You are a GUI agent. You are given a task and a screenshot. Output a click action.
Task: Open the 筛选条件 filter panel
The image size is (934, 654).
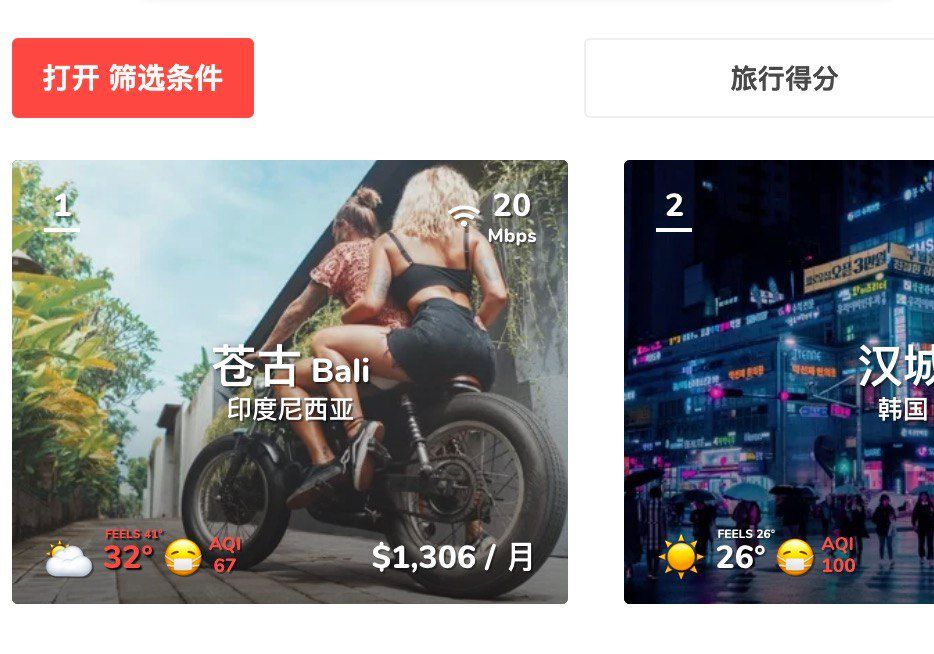133,78
